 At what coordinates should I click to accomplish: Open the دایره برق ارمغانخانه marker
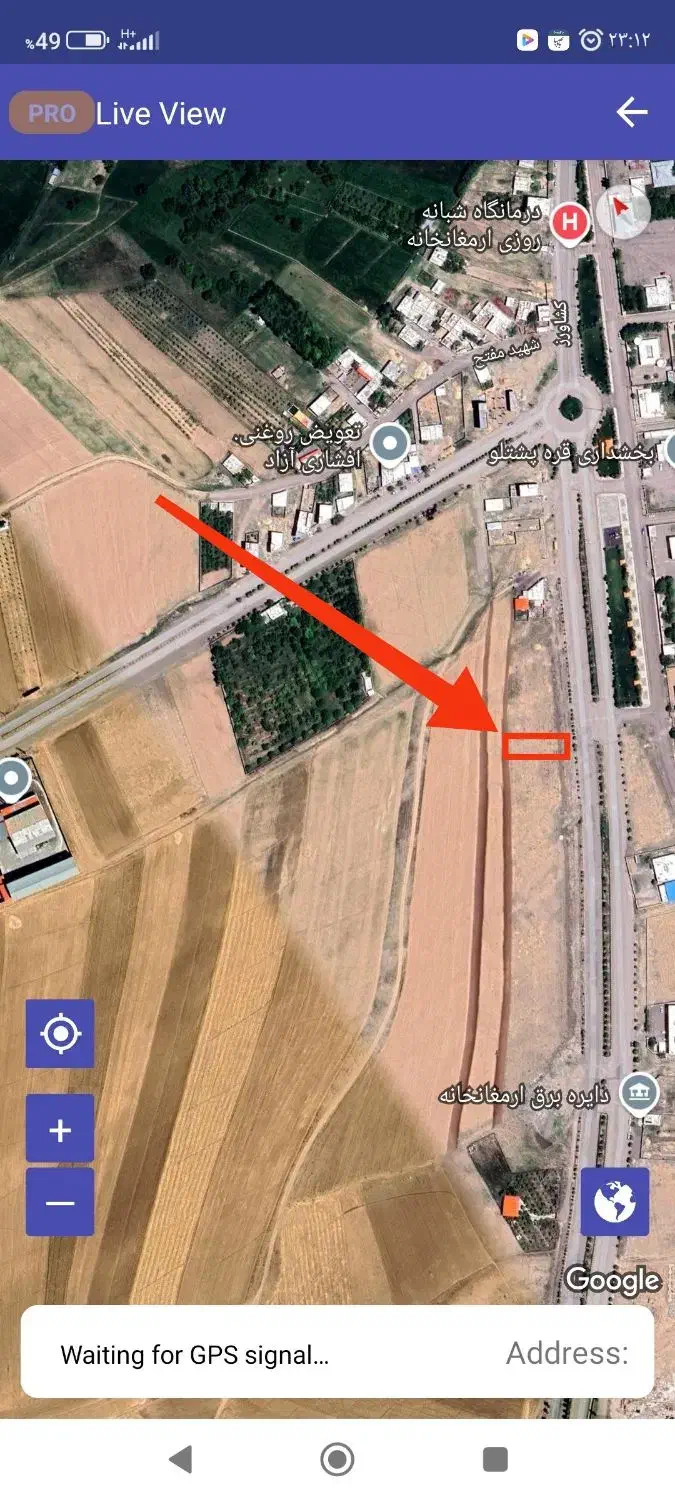[x=638, y=1094]
